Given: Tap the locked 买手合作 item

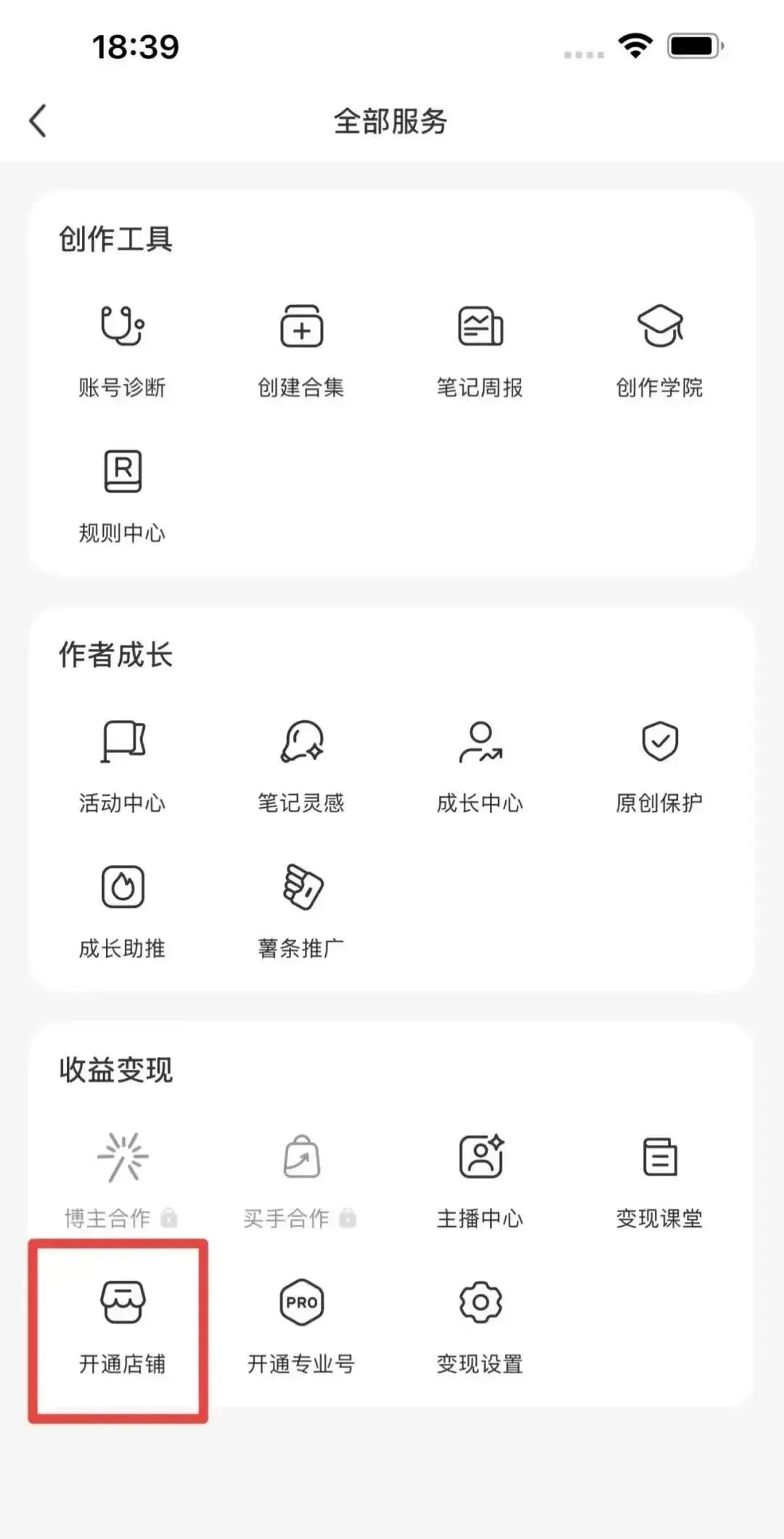Looking at the screenshot, I should pyautogui.click(x=301, y=1180).
